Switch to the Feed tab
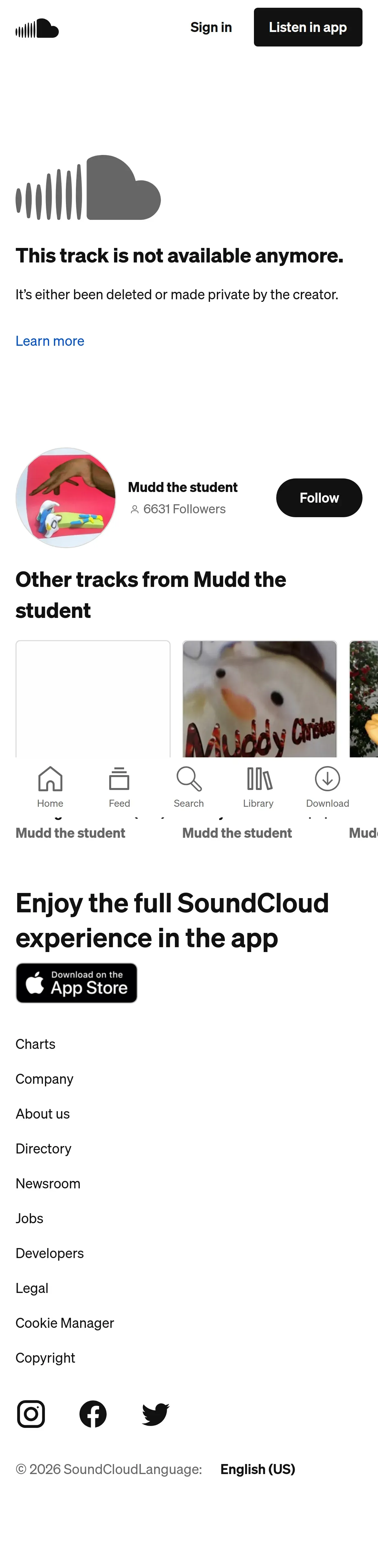This screenshot has width=378, height=1568. tap(119, 786)
